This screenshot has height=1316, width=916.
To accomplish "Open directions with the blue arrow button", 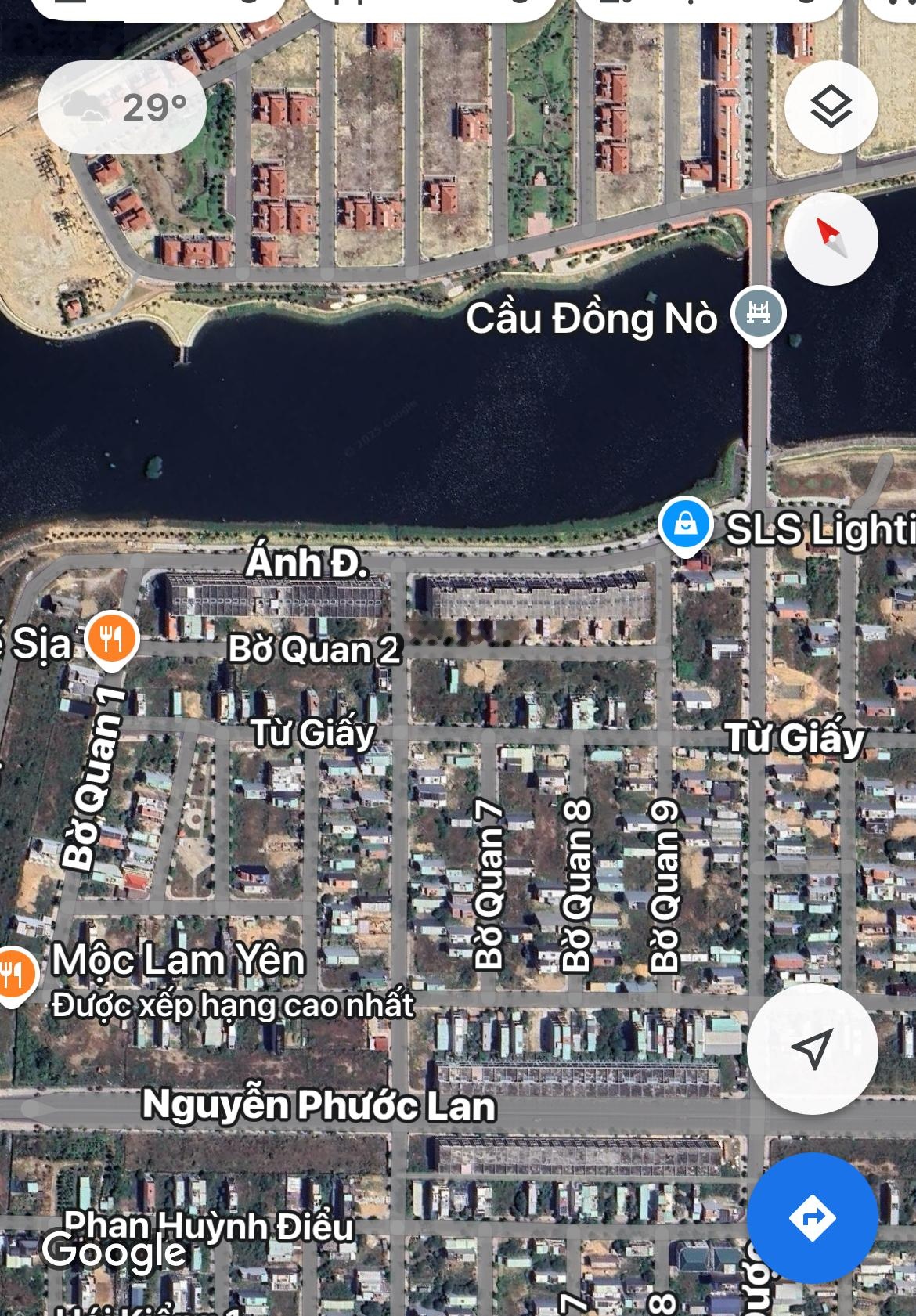I will click(812, 1217).
